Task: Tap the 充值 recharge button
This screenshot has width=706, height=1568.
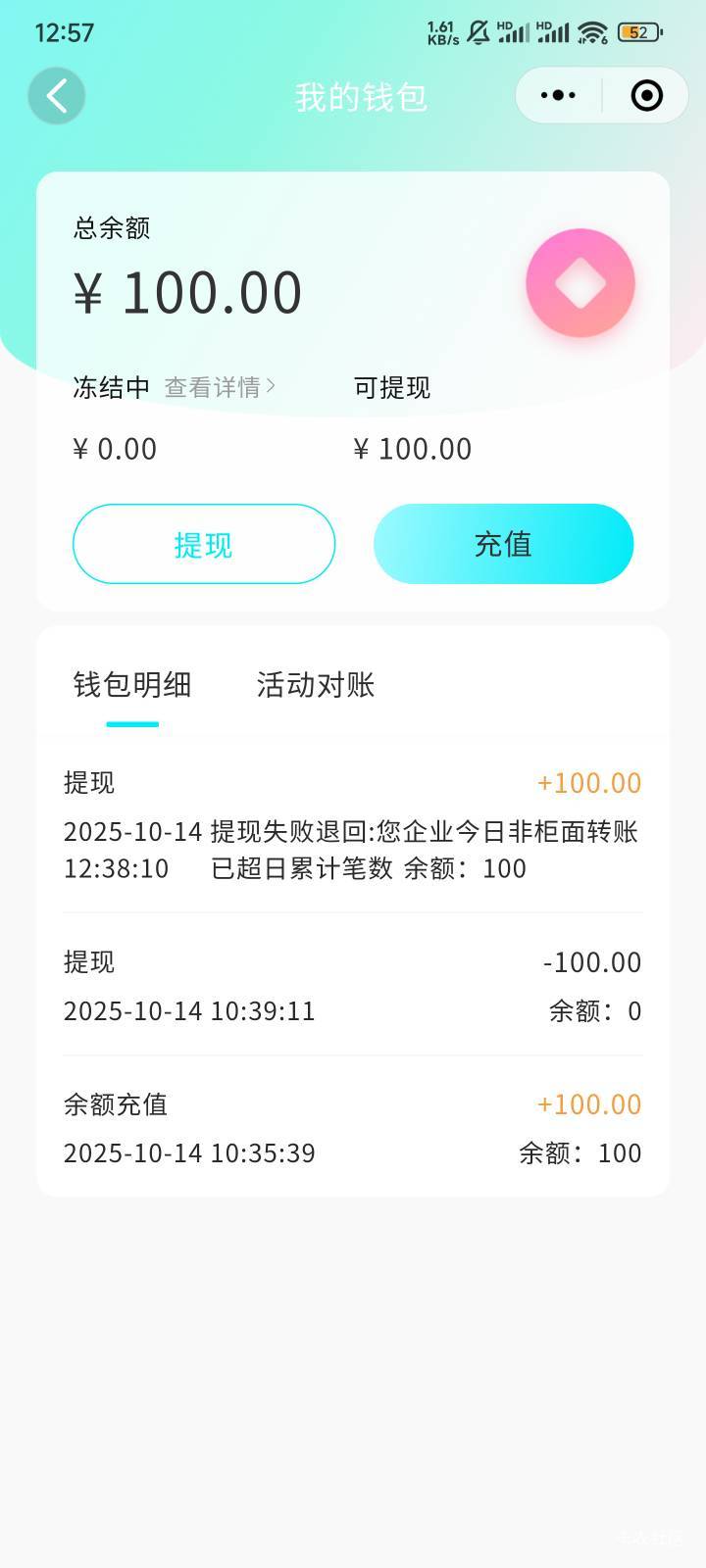Action: tap(503, 544)
